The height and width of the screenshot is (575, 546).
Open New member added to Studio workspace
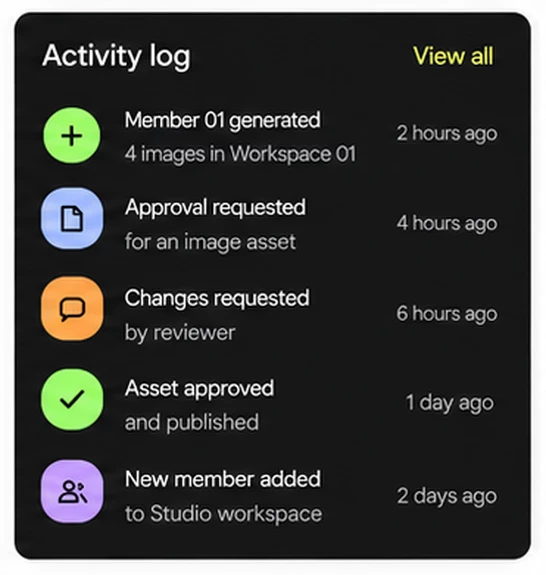tap(270, 496)
